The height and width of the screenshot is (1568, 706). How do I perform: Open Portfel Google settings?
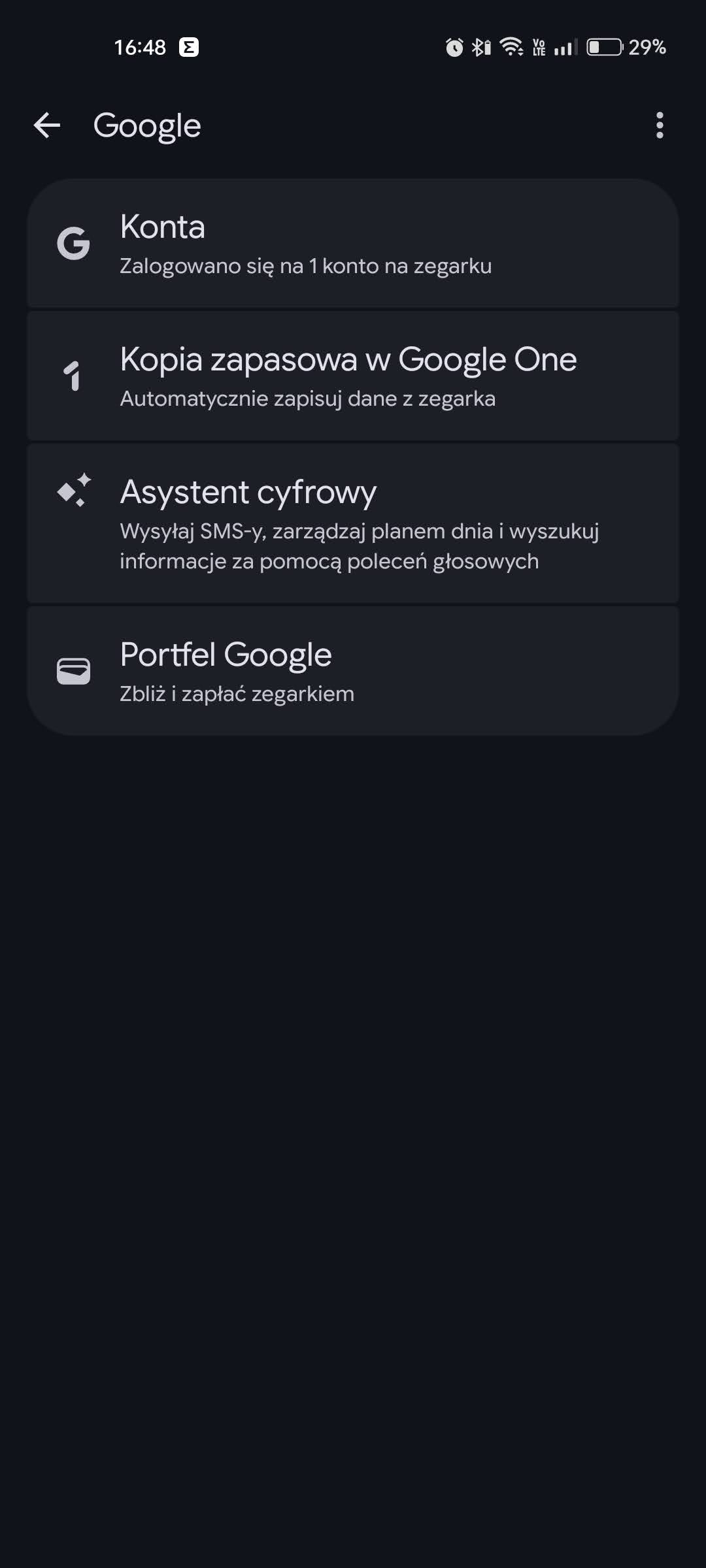[x=353, y=671]
